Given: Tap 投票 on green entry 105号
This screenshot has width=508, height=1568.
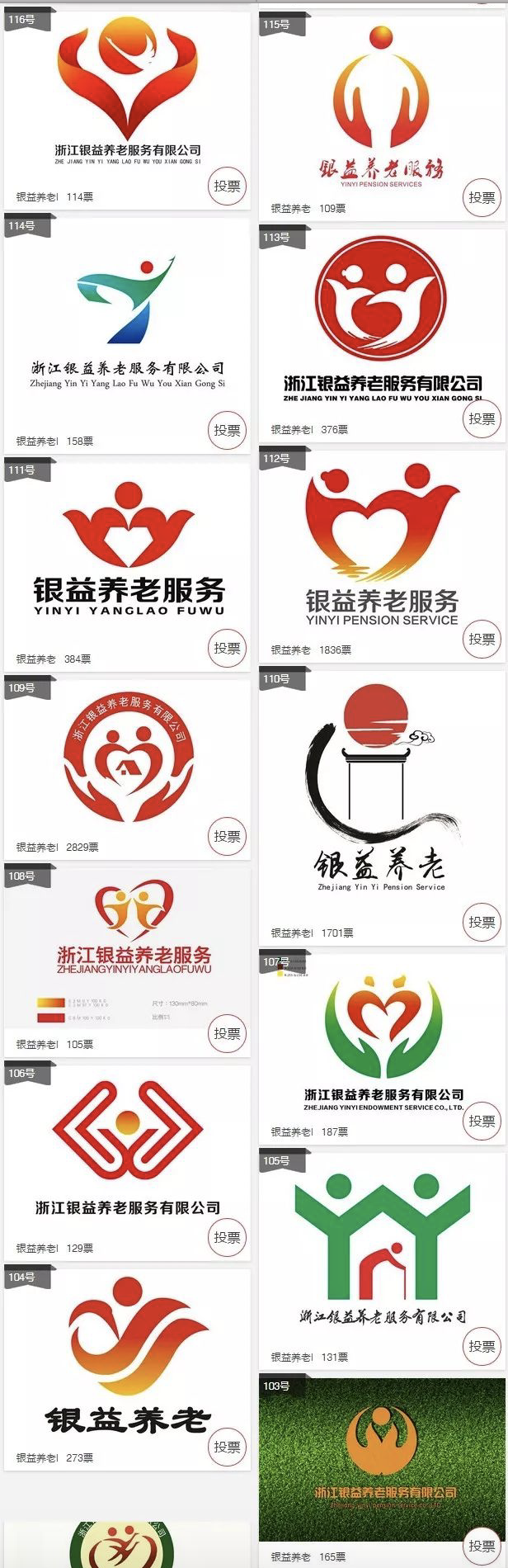Looking at the screenshot, I should point(482,1346).
